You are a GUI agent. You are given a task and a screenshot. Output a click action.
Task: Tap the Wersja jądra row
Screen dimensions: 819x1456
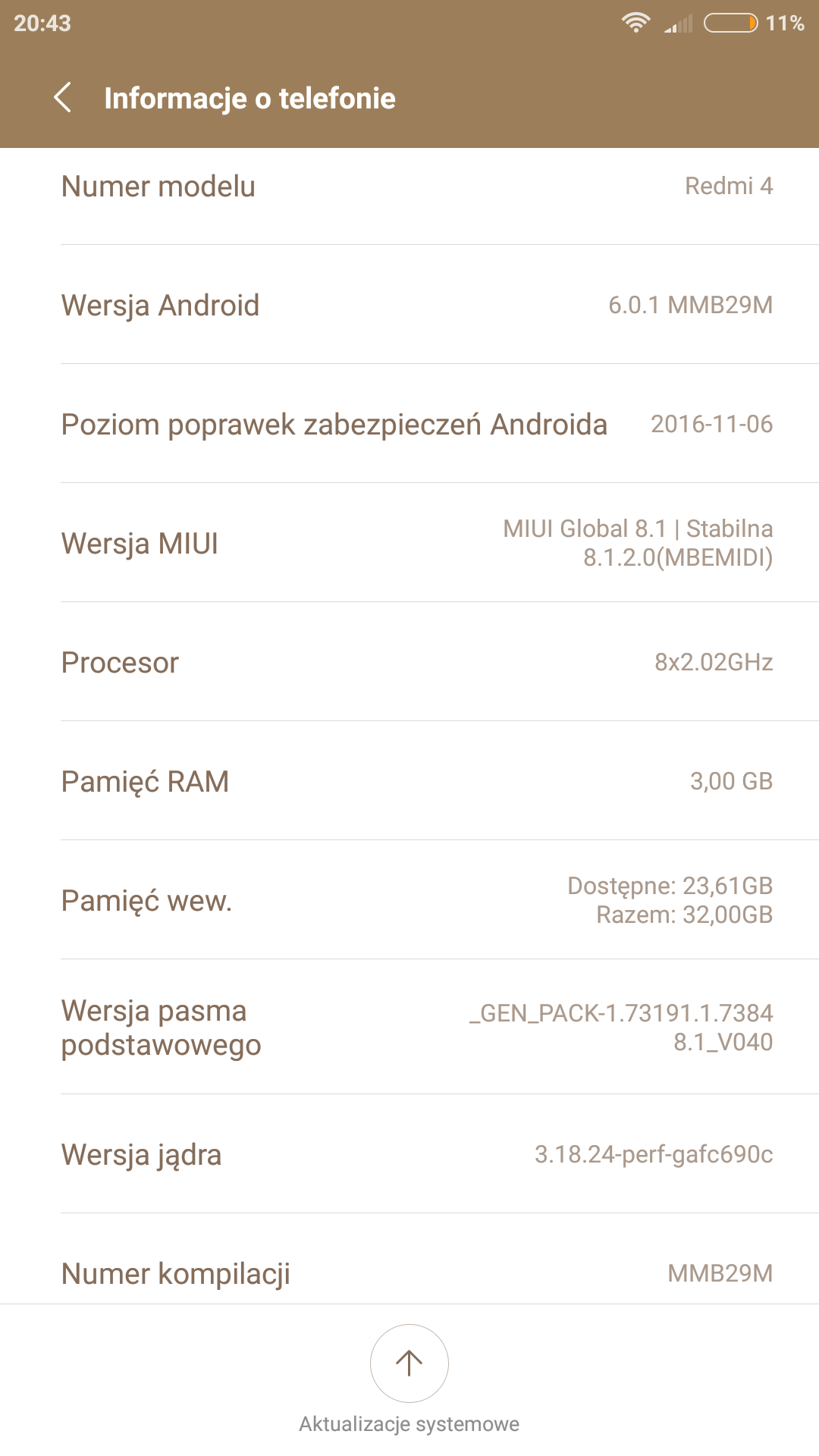coord(409,1154)
